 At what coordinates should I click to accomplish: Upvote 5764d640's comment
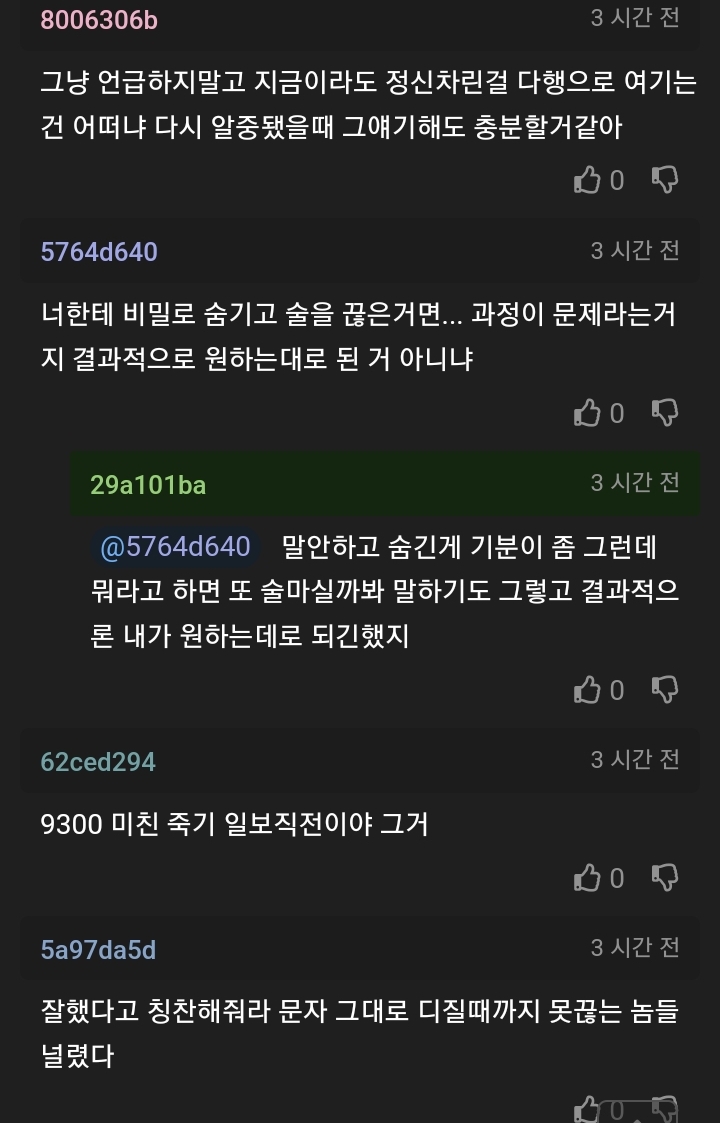[x=588, y=412]
